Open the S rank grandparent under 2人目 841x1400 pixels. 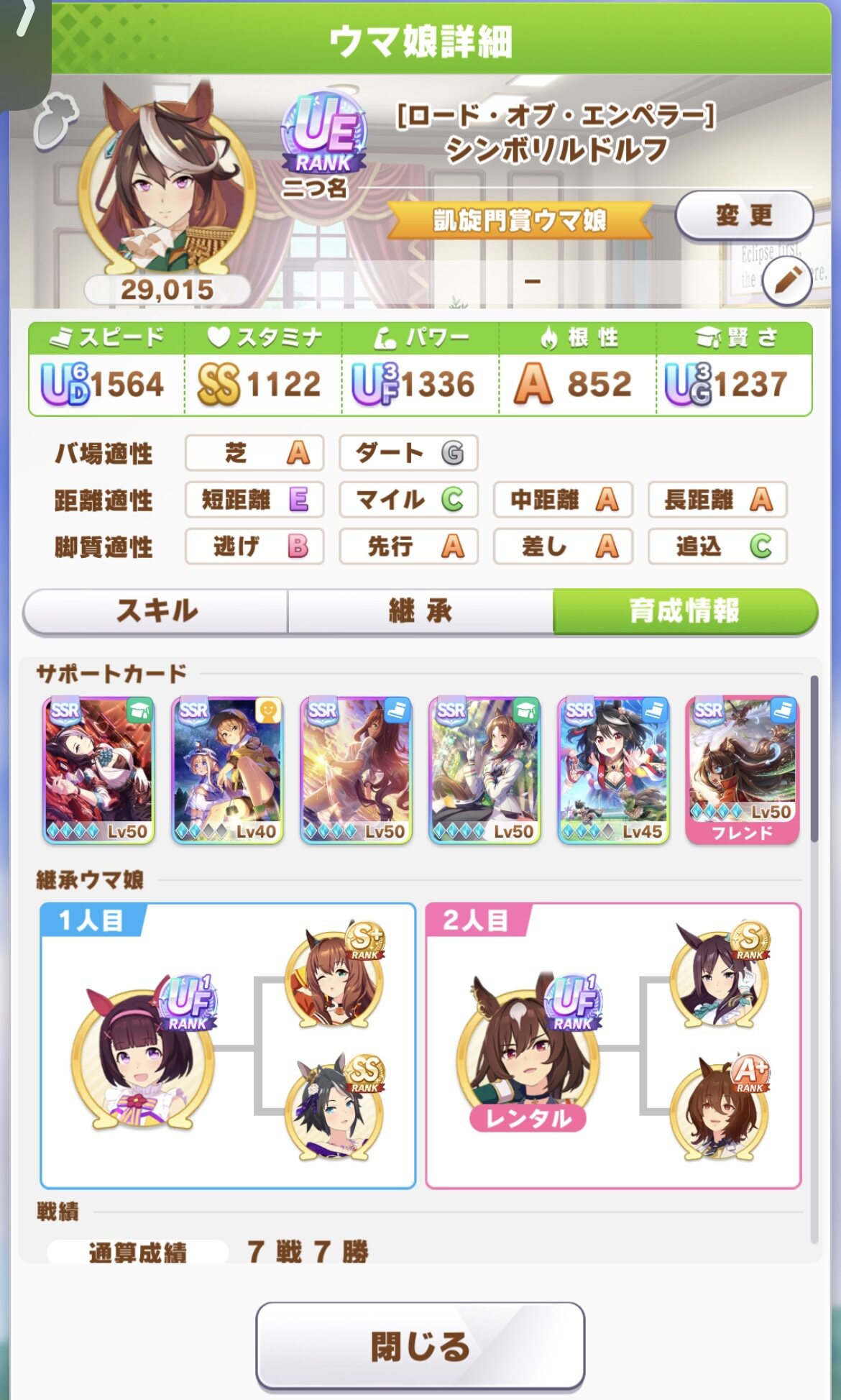(720, 976)
